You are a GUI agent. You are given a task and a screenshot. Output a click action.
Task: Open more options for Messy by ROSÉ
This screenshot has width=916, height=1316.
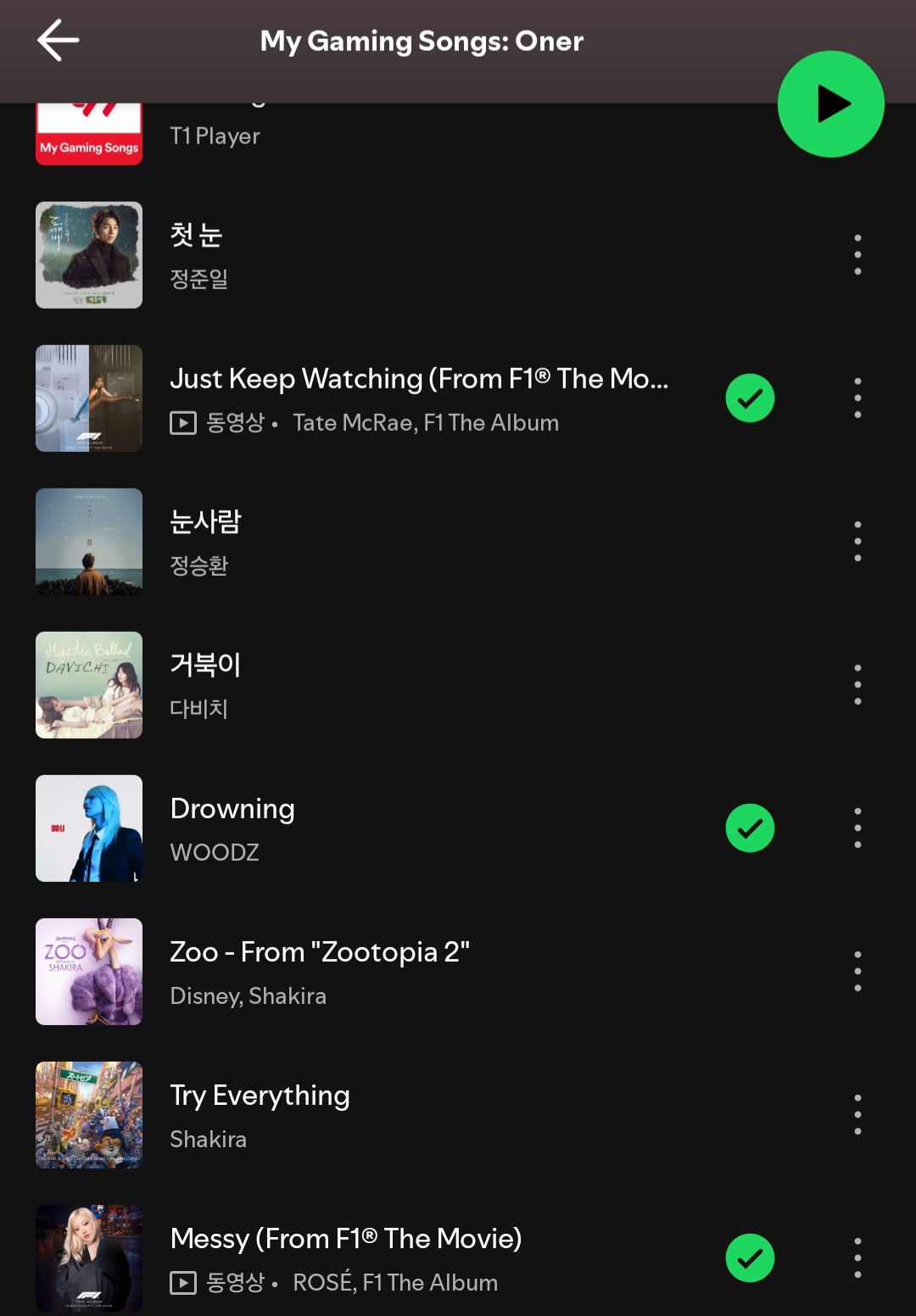[x=857, y=1257]
